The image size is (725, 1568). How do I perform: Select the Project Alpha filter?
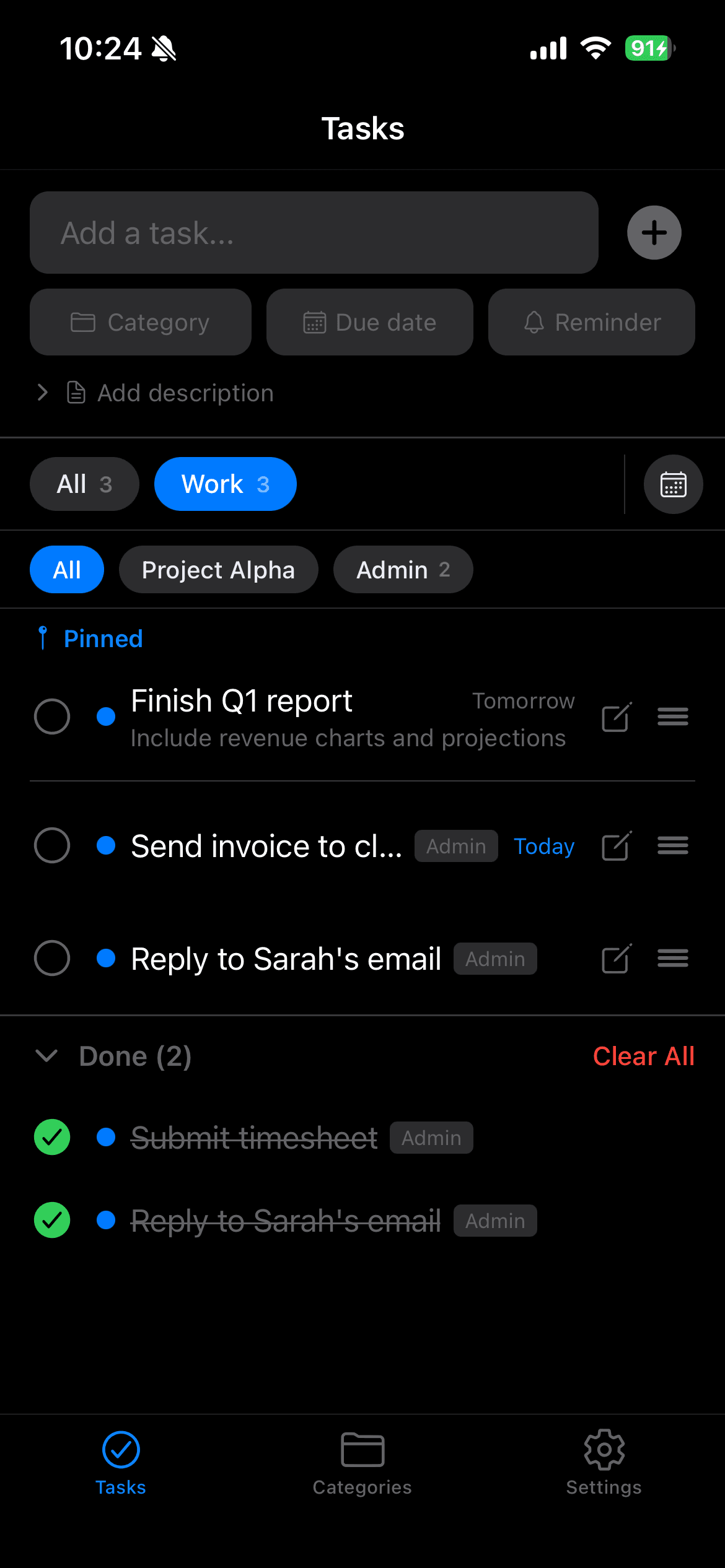(218, 569)
